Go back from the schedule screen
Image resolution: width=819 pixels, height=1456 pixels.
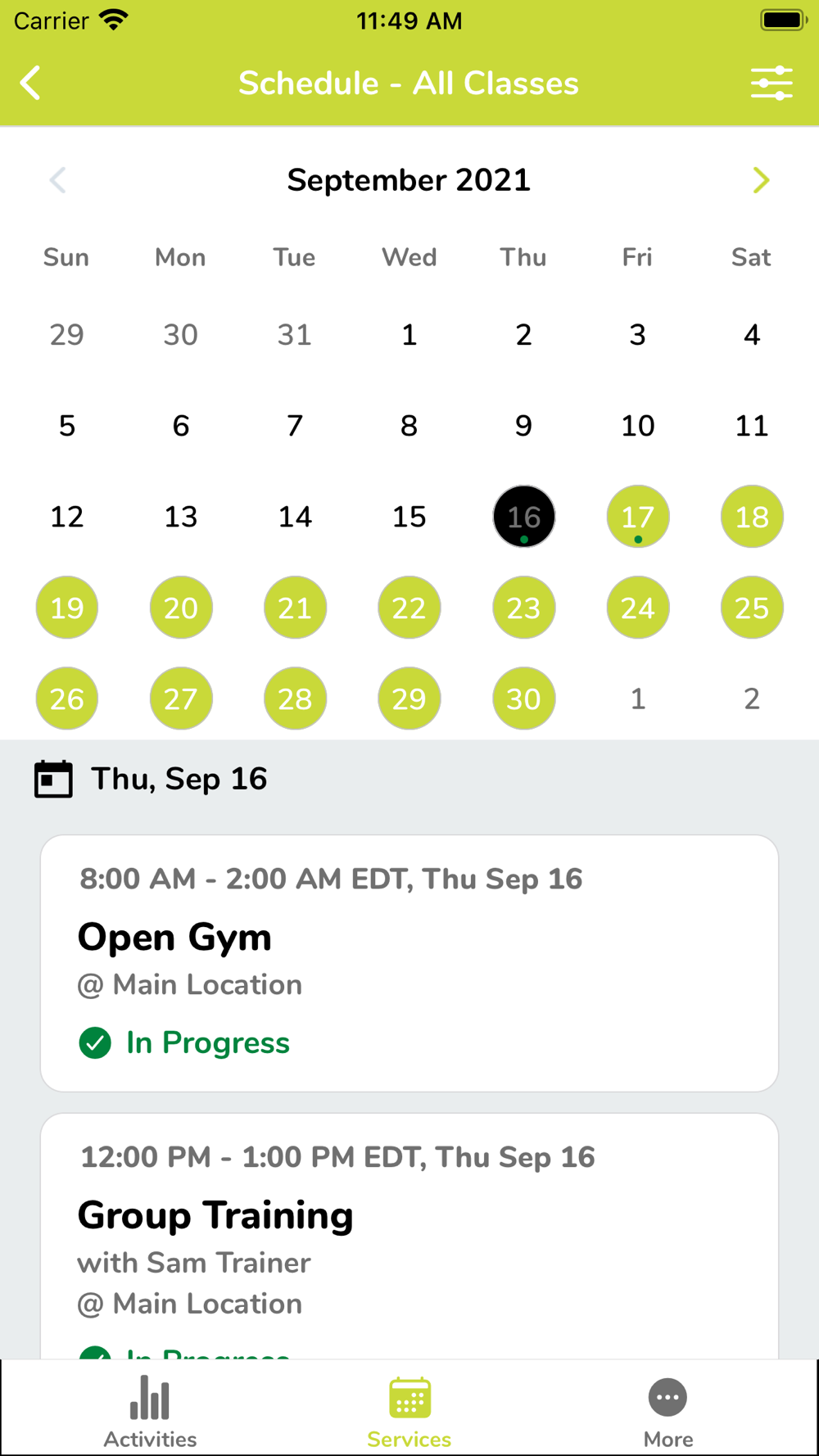tap(31, 83)
